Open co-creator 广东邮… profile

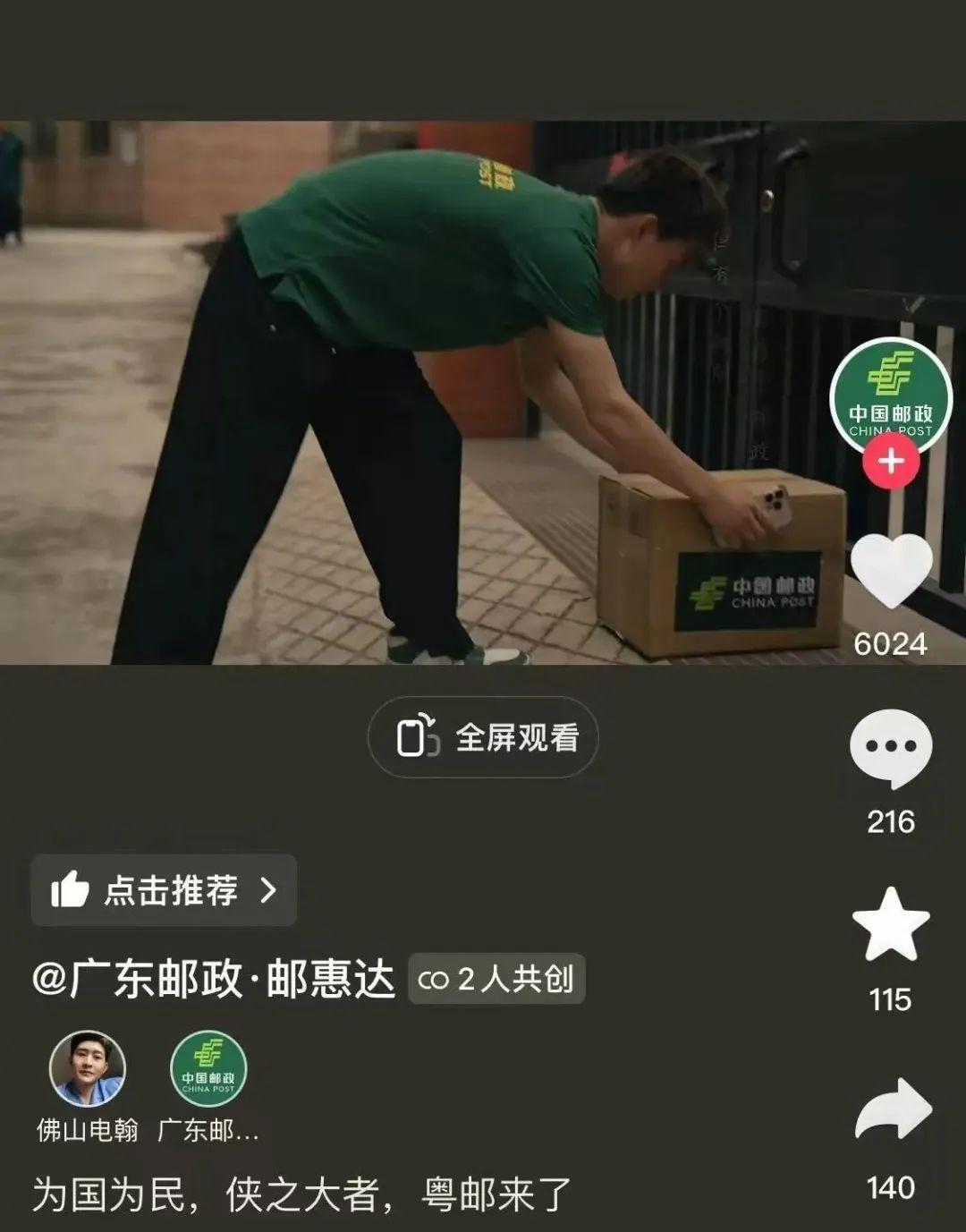(x=208, y=1069)
